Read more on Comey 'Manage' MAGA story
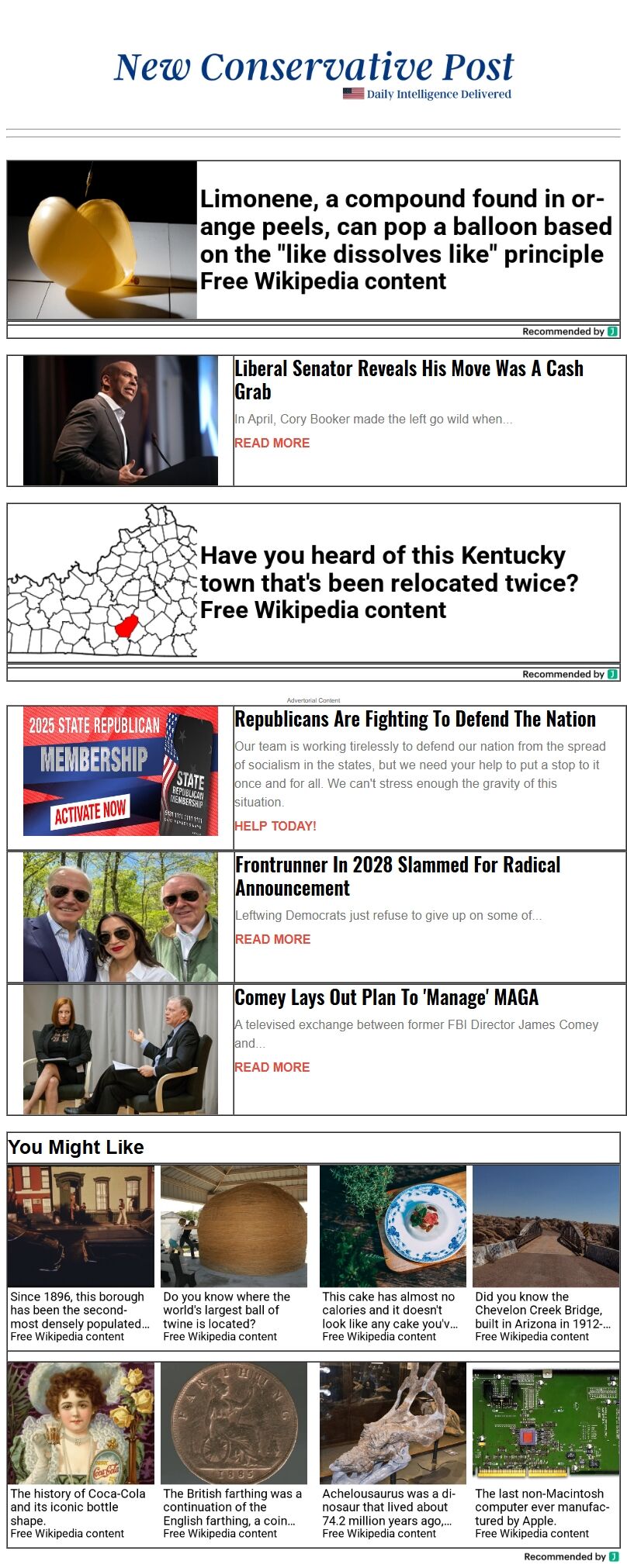Image resolution: width=627 pixels, height=1568 pixels. pyautogui.click(x=272, y=1067)
